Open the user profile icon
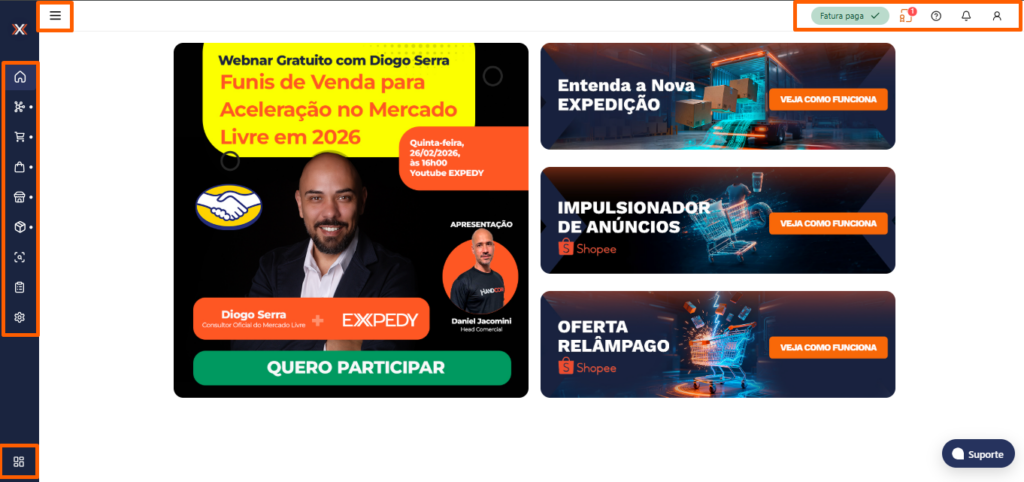The height and width of the screenshot is (482, 1024). click(x=996, y=16)
